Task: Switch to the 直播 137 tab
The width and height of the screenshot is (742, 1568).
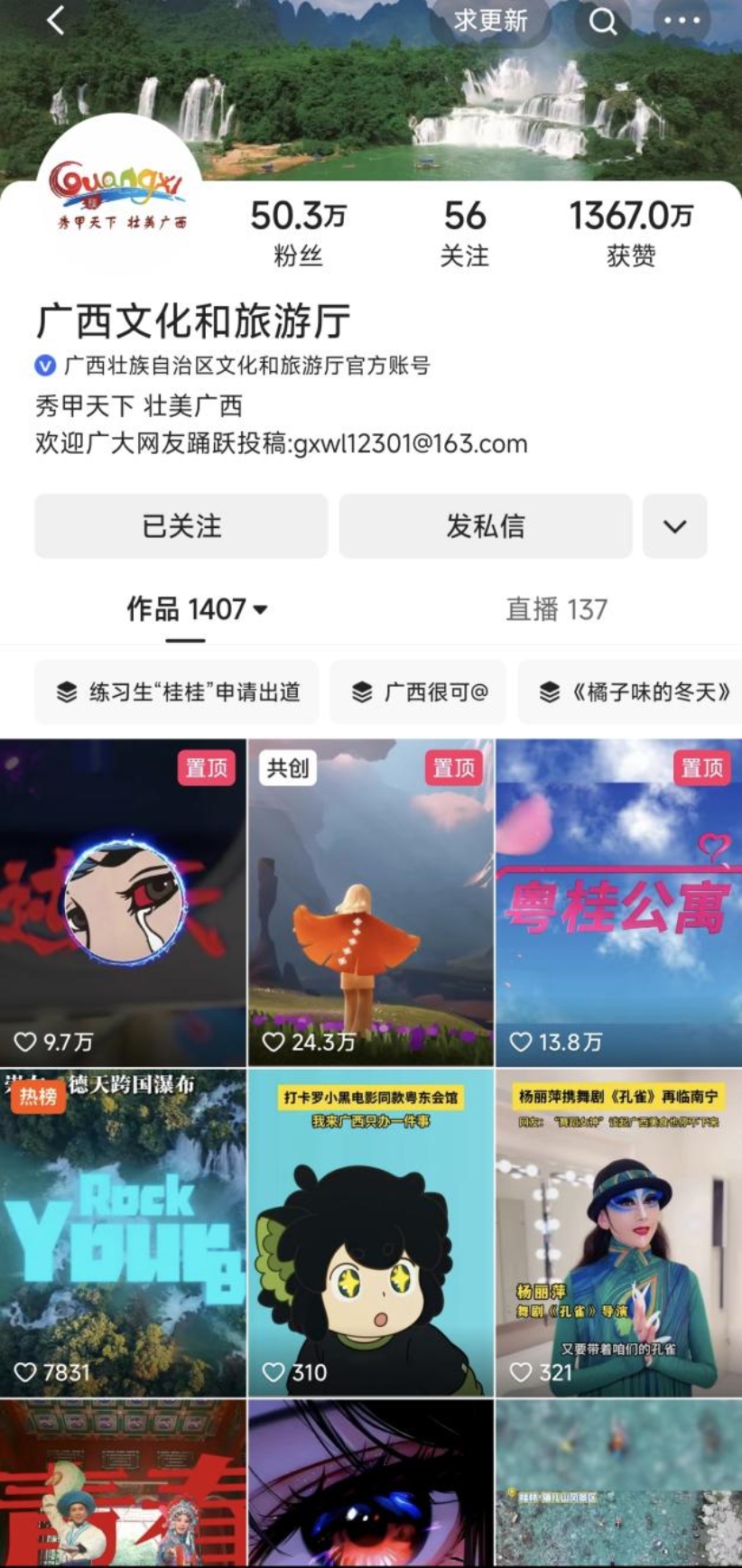Action: (555, 609)
